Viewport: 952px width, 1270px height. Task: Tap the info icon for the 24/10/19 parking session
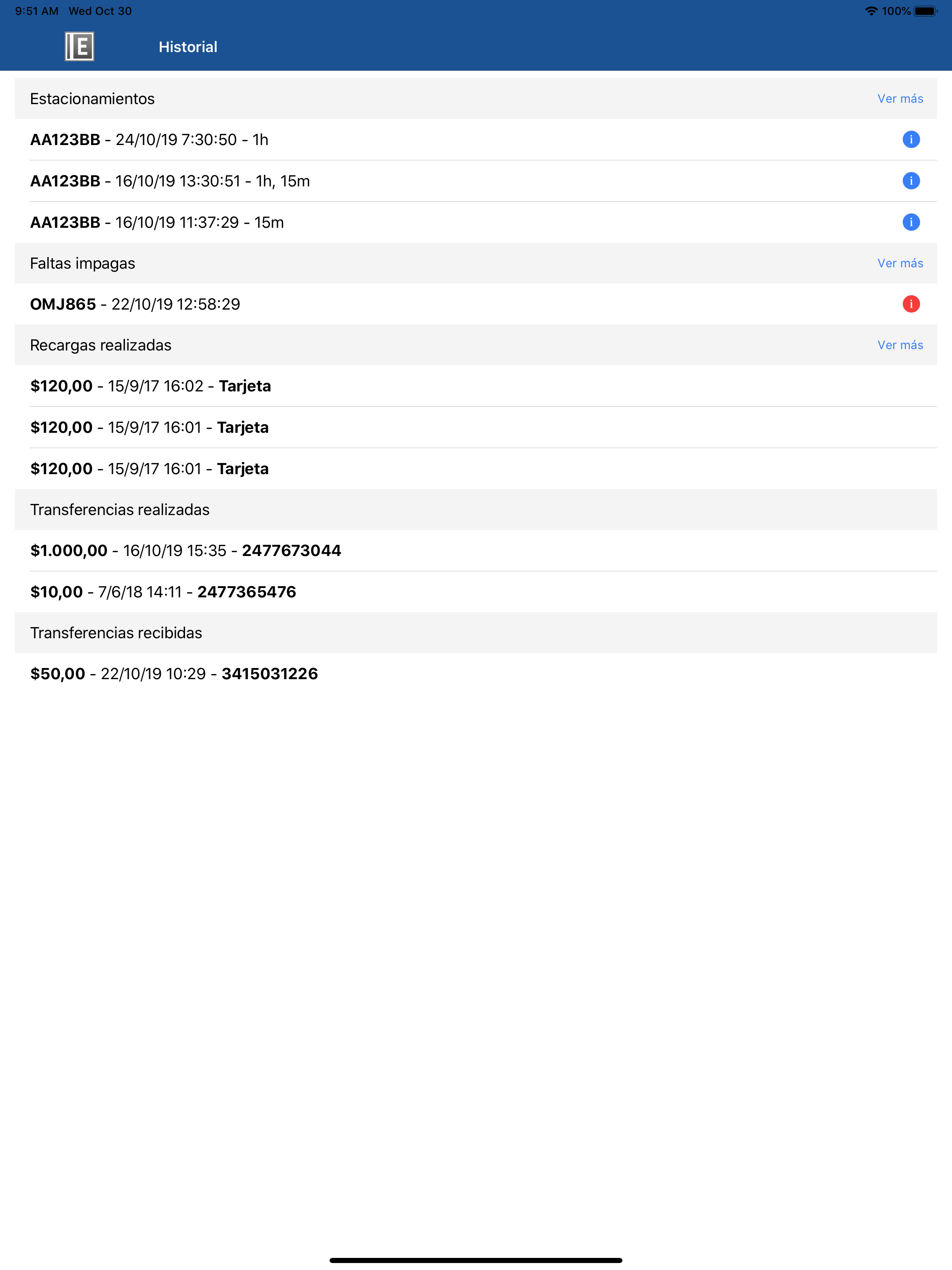click(912, 139)
